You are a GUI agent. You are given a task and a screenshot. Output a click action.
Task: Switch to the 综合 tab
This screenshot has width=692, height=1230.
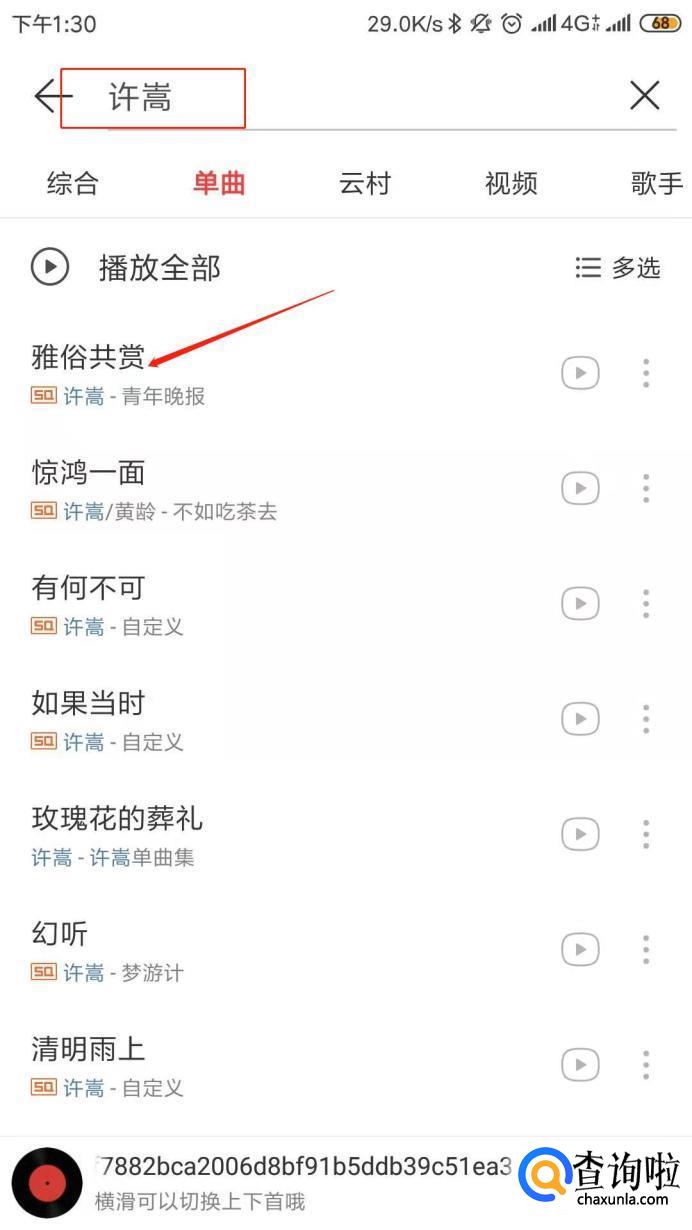tap(73, 183)
